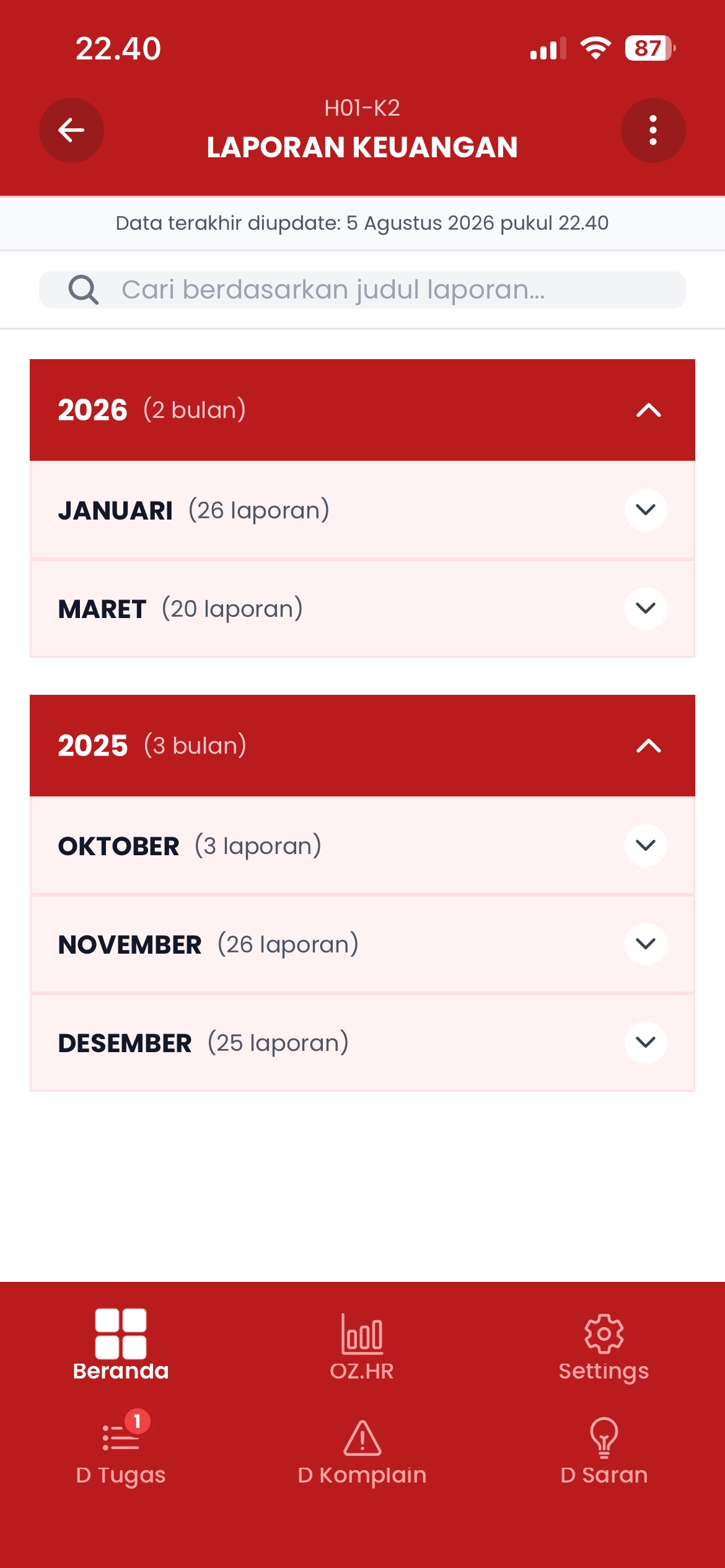Open the three-dot overflow menu

[653, 130]
